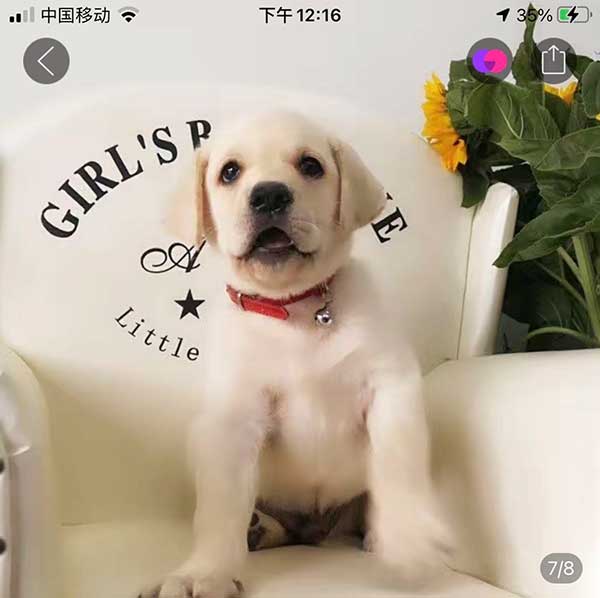Go back using the arrow button

pyautogui.click(x=46, y=61)
